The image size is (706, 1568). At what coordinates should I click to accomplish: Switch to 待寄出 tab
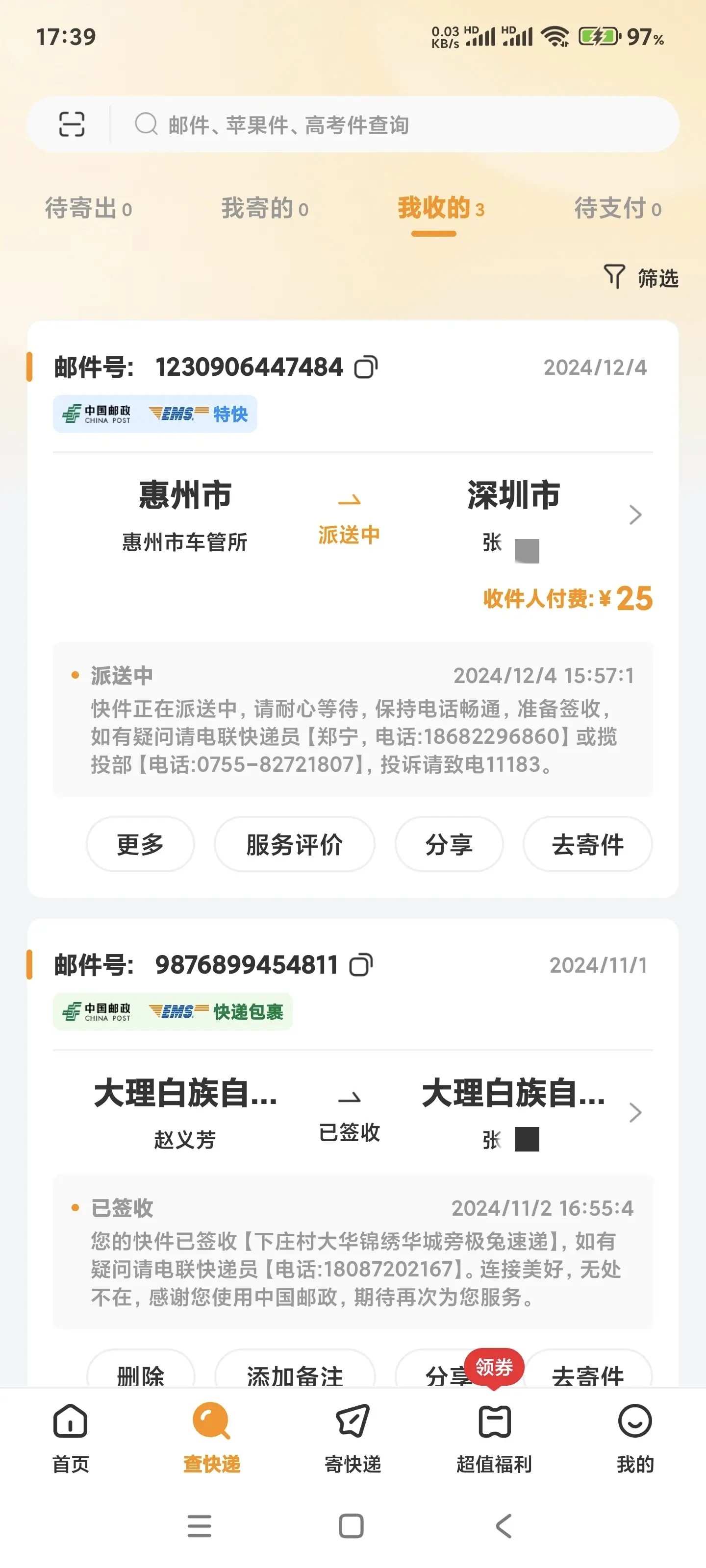[88, 208]
